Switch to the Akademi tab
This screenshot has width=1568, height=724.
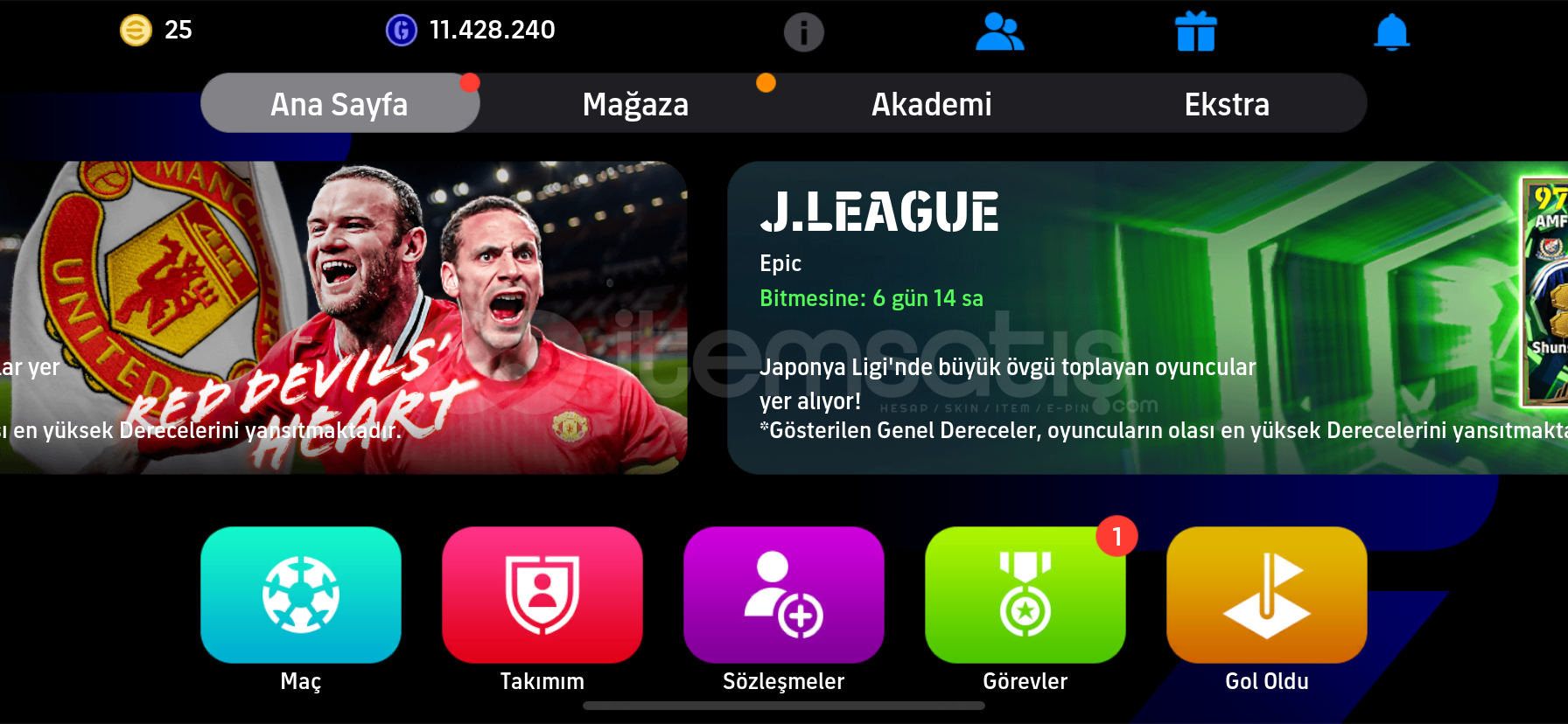pos(931,104)
